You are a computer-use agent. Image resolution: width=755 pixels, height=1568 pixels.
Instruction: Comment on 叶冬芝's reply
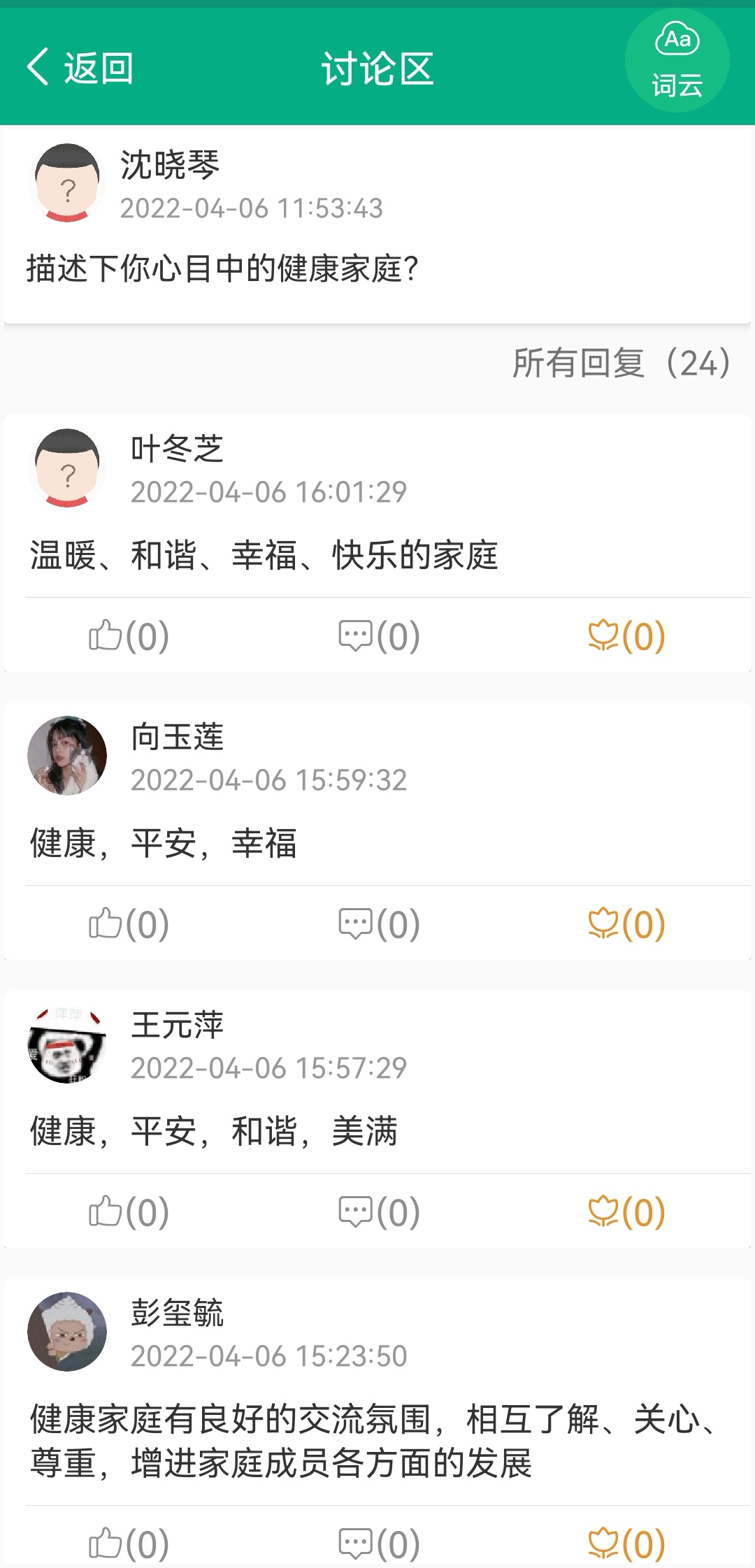[x=379, y=636]
